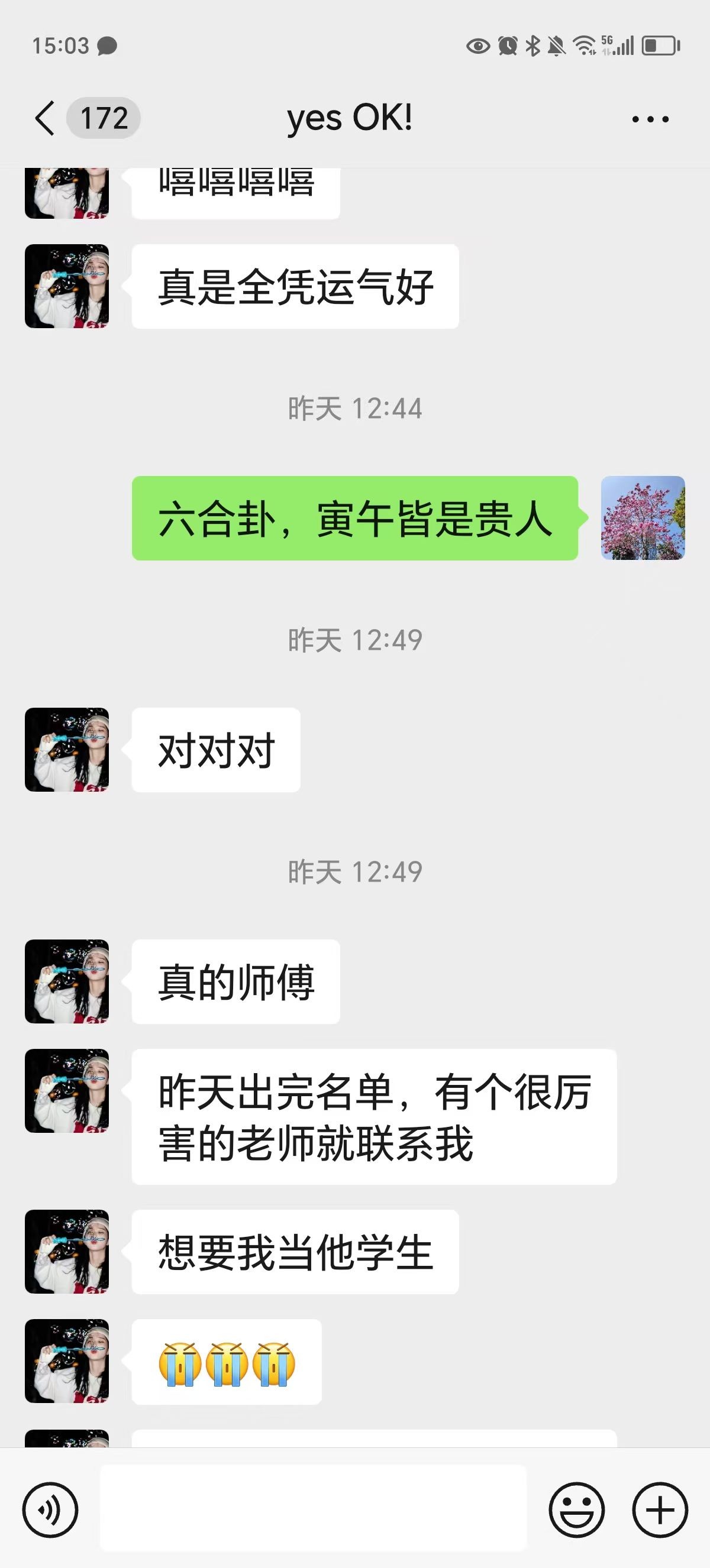
Task: Open contact avatar beside 想要我当他学生
Action: click(x=67, y=1251)
